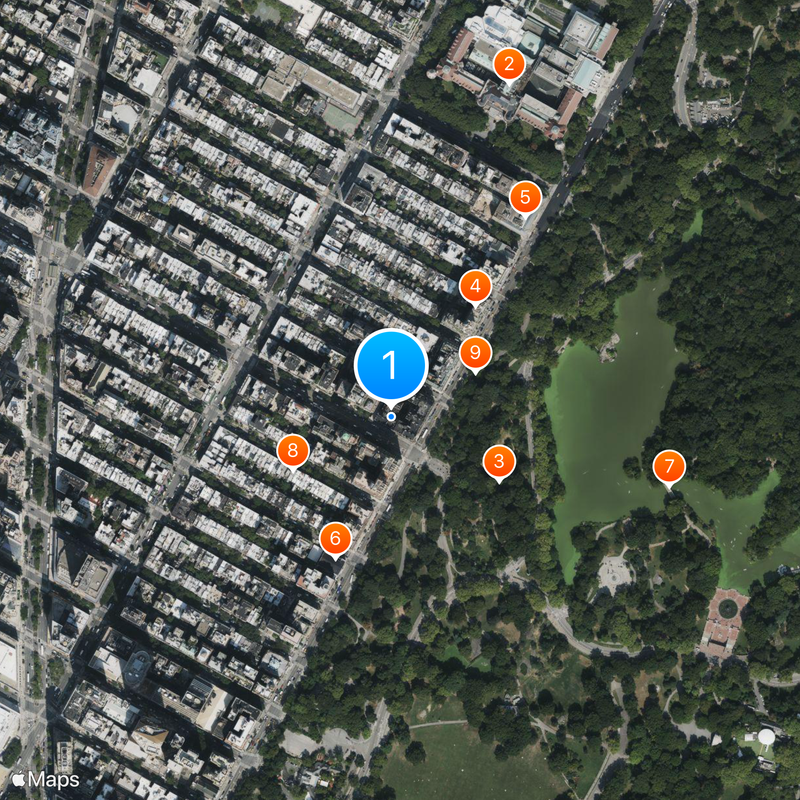This screenshot has height=800, width=800.
Task: Select the orange pin numbered 4
Action: pyautogui.click(x=475, y=288)
